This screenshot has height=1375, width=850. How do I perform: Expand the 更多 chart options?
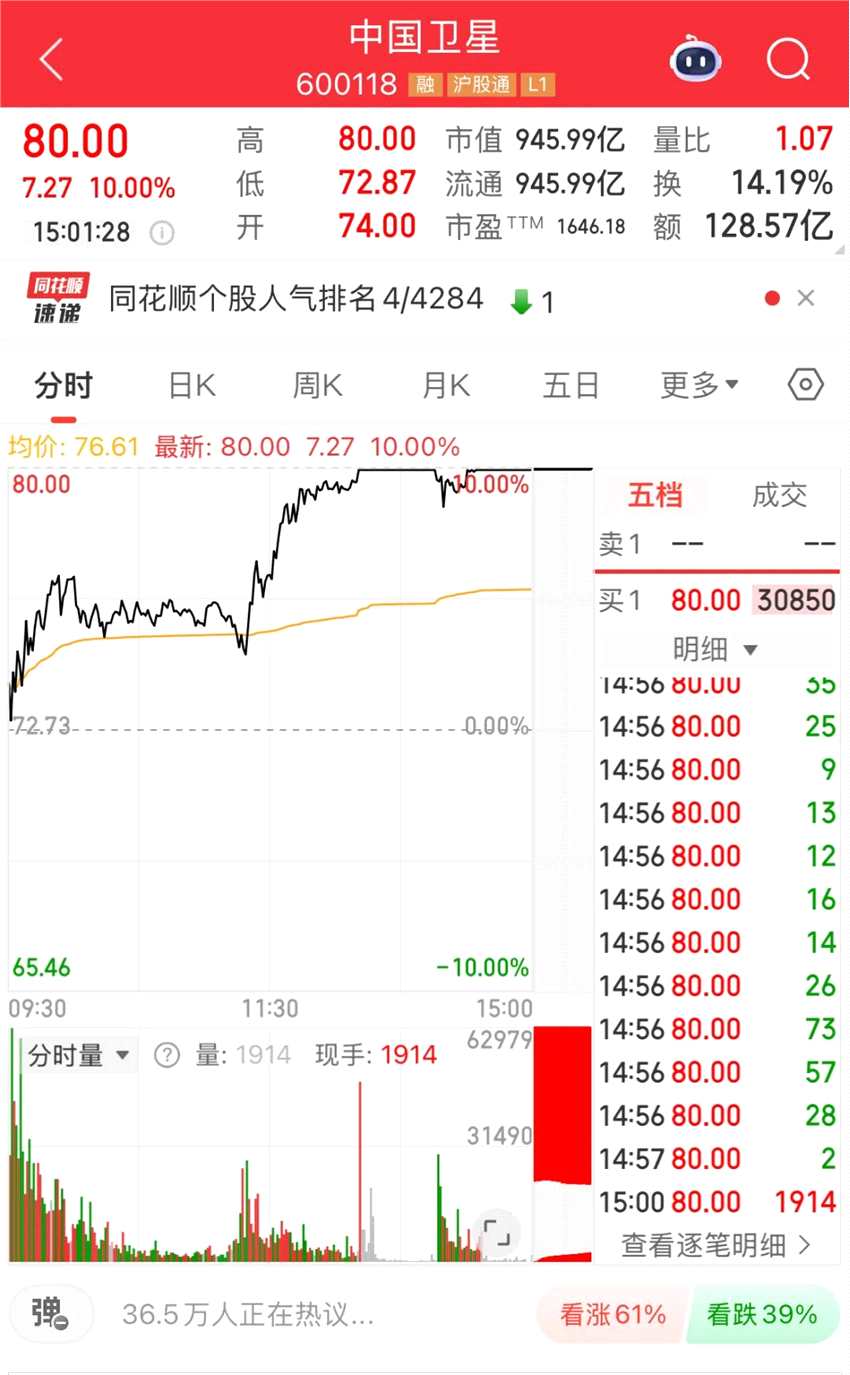[699, 385]
